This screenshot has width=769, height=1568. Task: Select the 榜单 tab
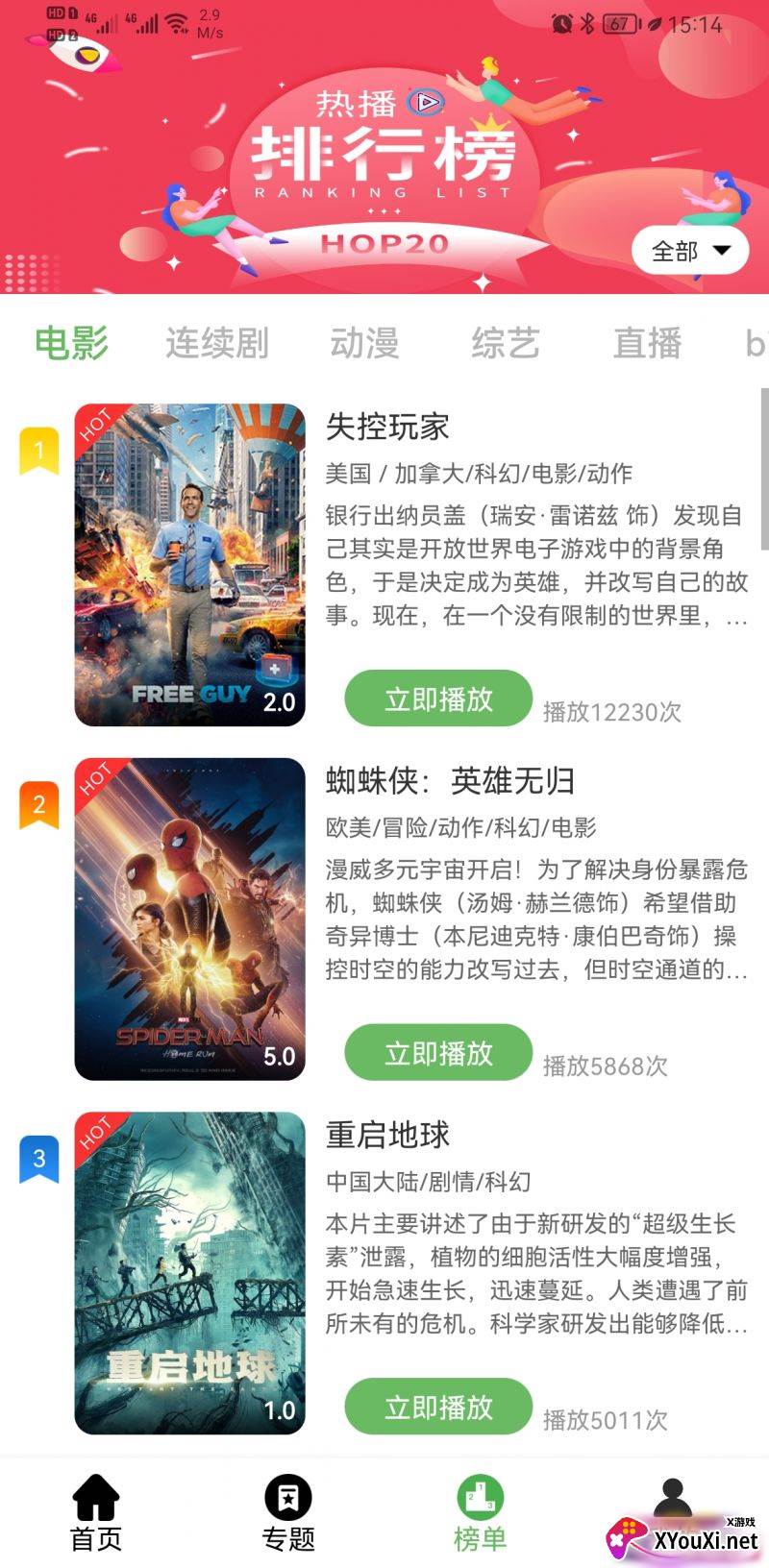(480, 1513)
